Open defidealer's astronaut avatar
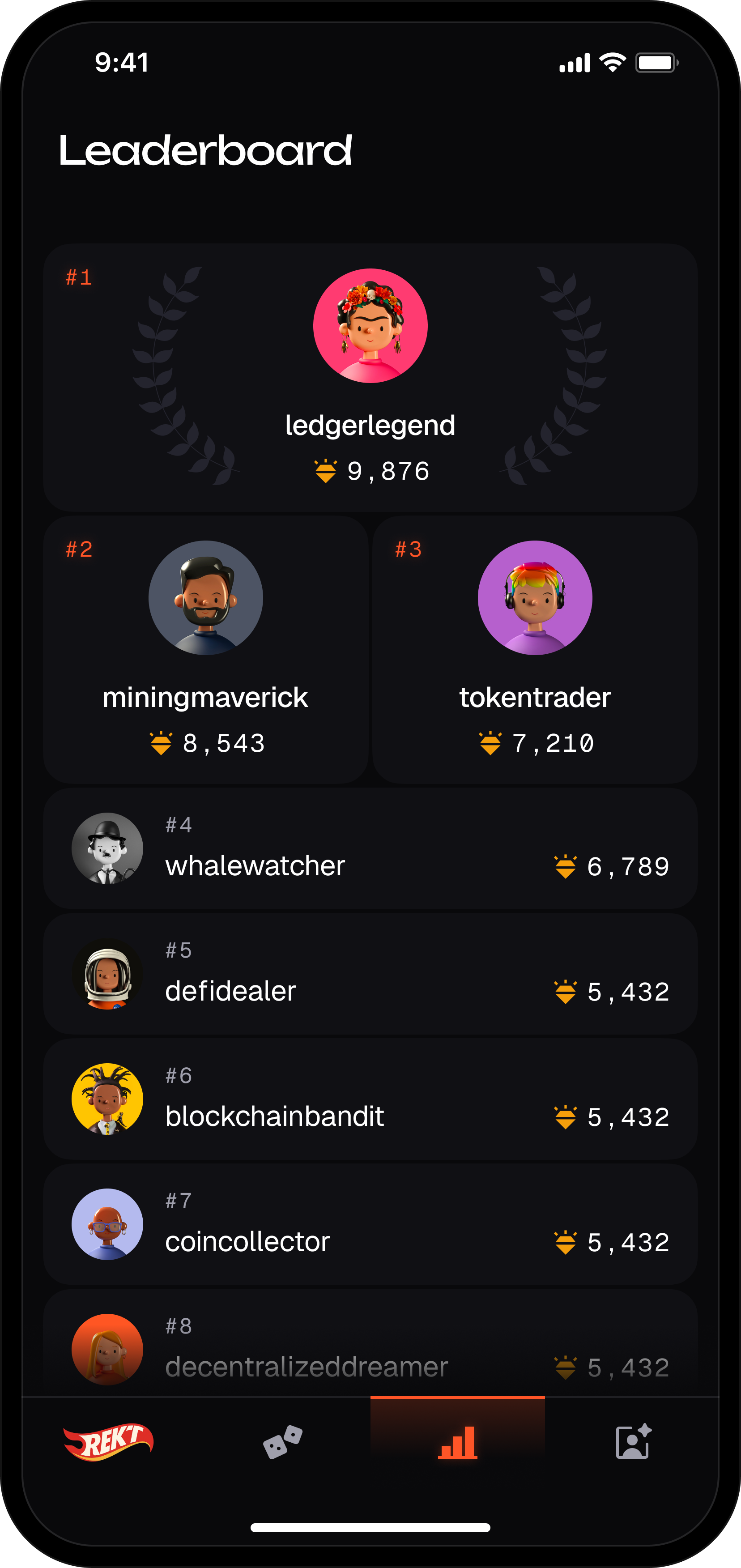Image resolution: width=741 pixels, height=1568 pixels. pos(107,975)
